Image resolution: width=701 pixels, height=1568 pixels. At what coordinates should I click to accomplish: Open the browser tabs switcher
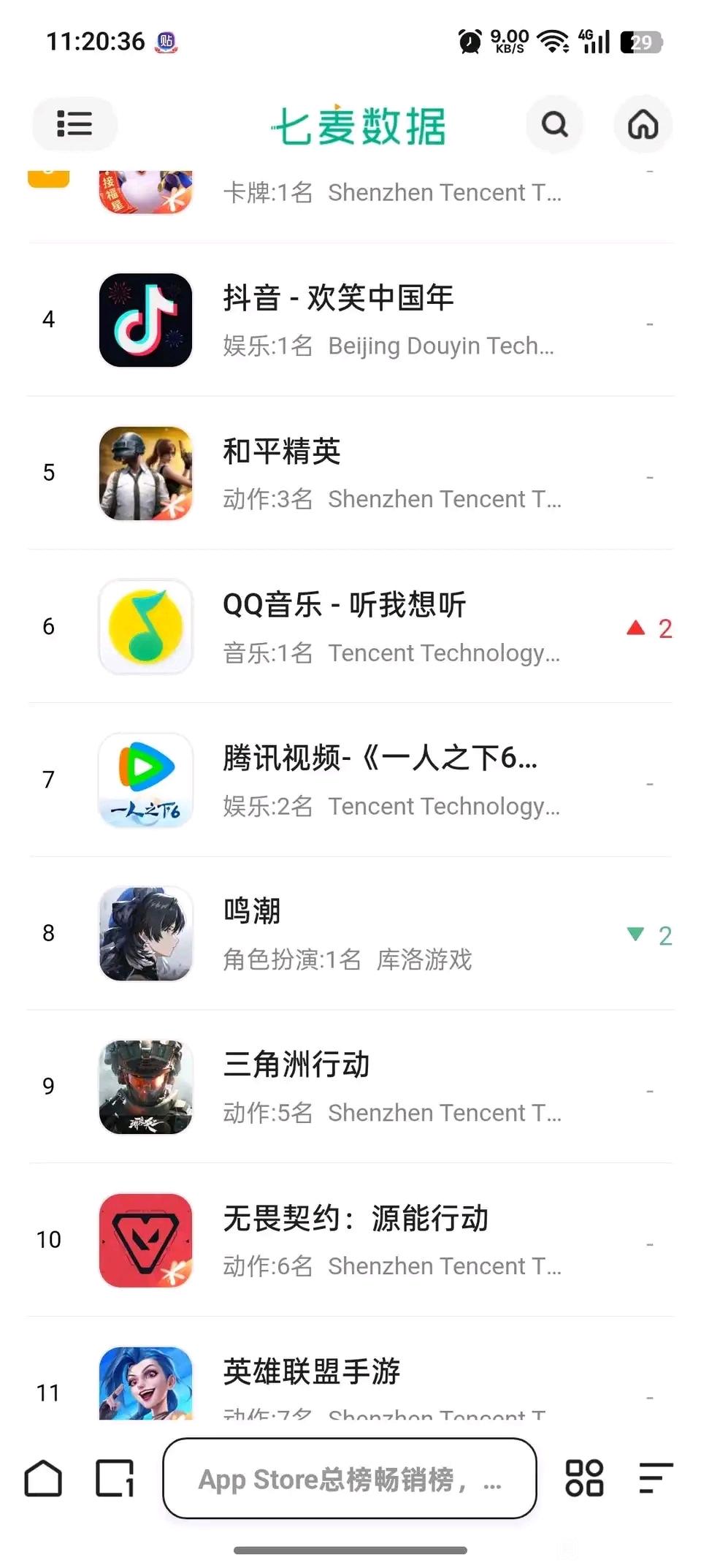point(115,1478)
